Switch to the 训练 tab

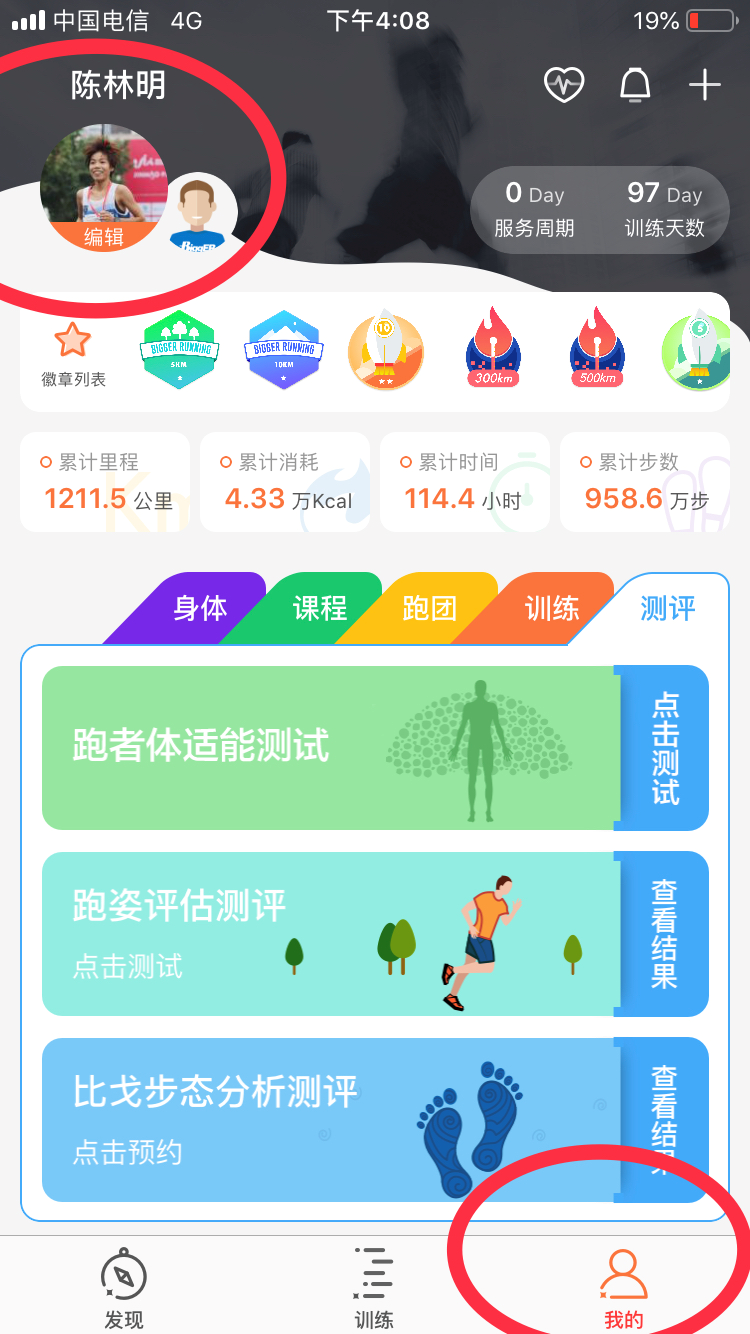click(550, 608)
